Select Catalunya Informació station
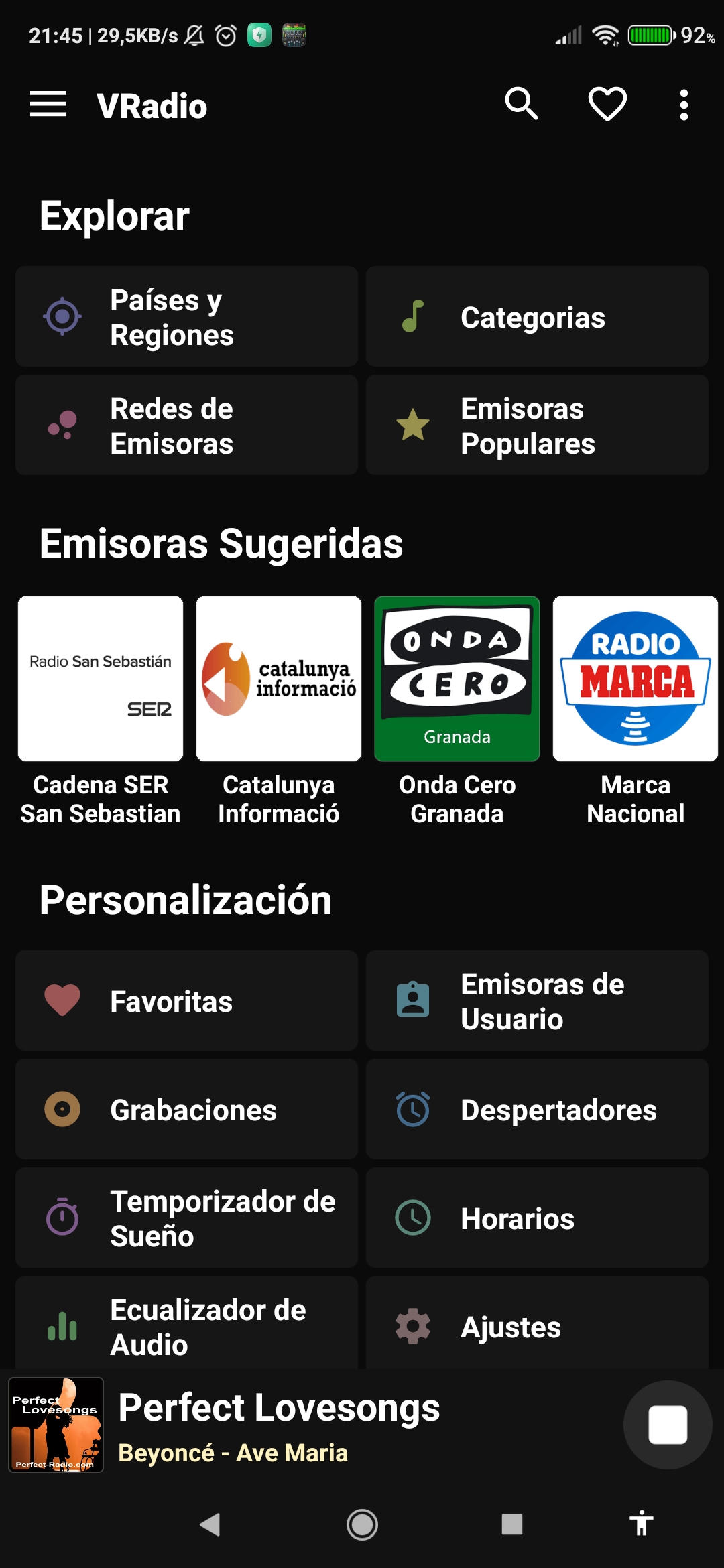Image resolution: width=724 pixels, height=1568 pixels. pyautogui.click(x=279, y=679)
